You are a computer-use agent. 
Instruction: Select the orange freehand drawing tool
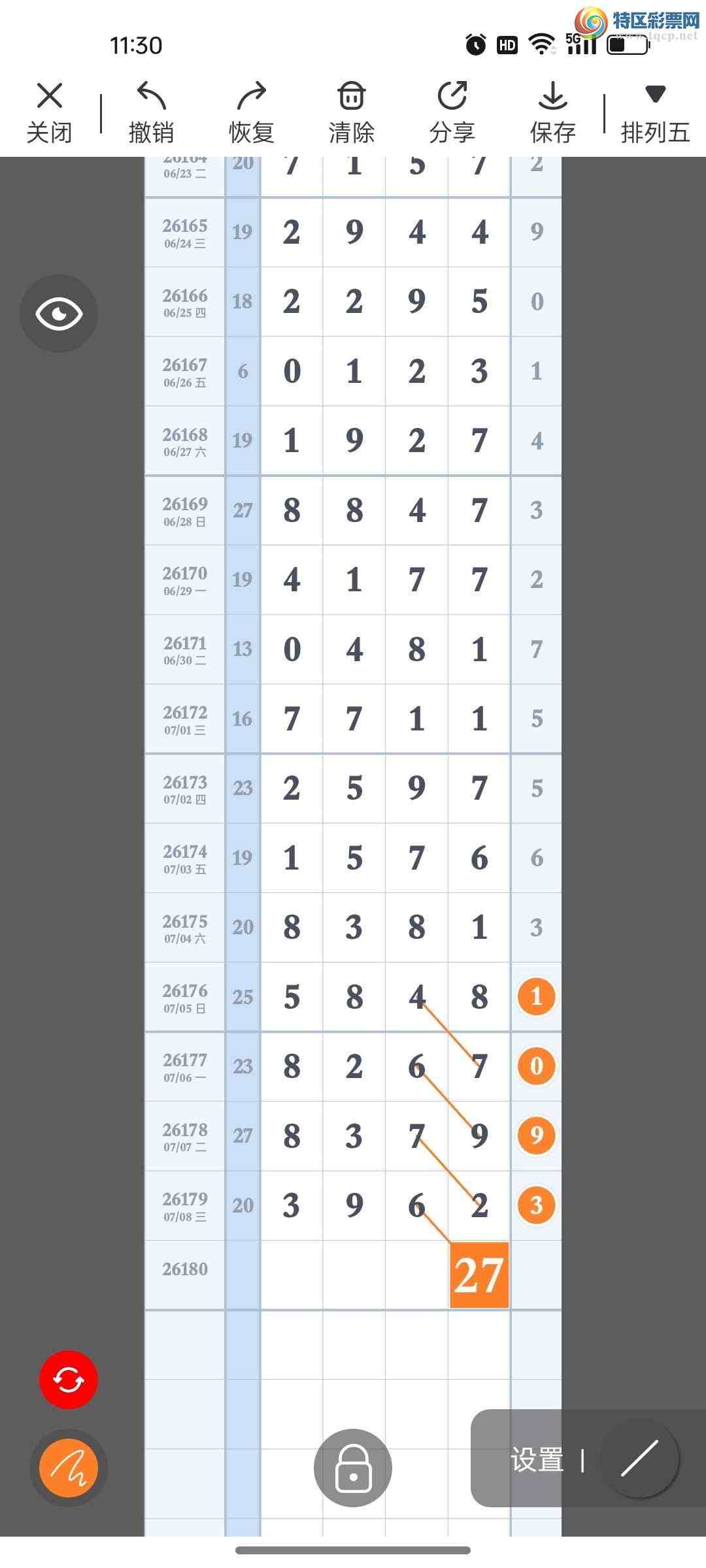[x=69, y=1468]
